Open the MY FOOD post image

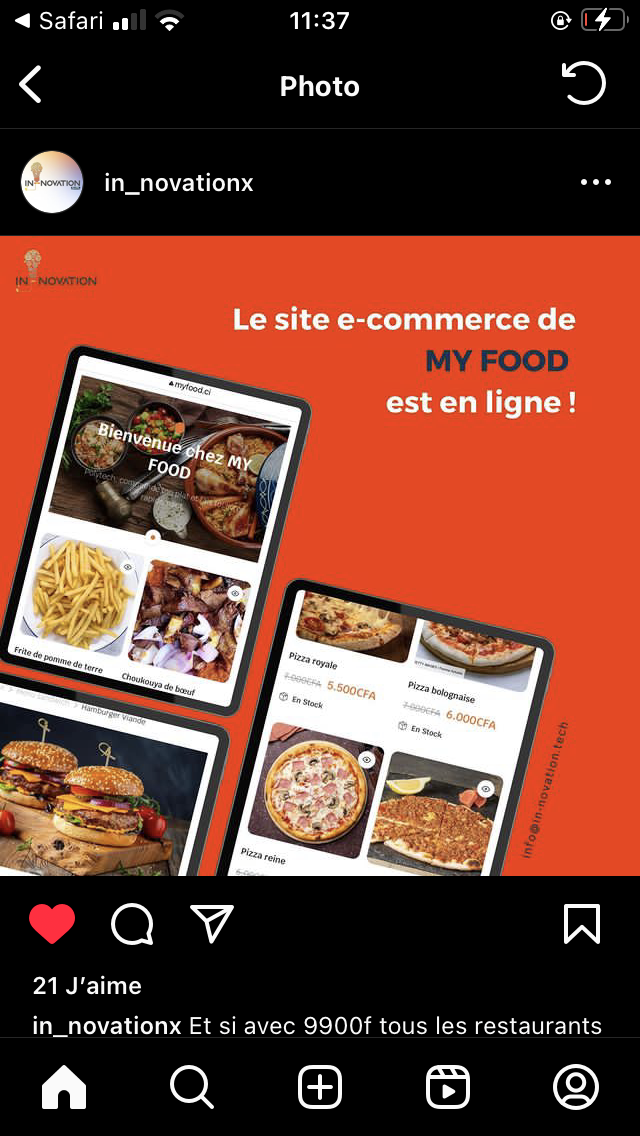pos(320,555)
